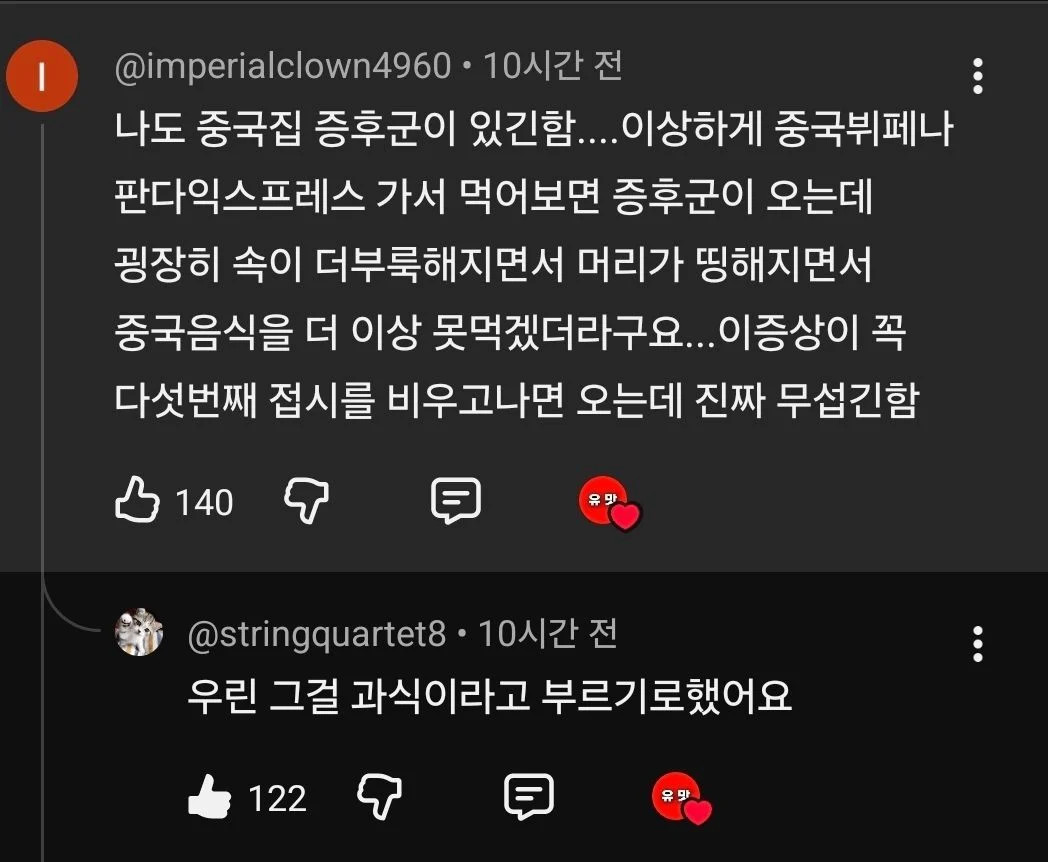This screenshot has width=1048, height=862.
Task: Open @imperialclown4960's profile avatar
Action: (x=42, y=76)
